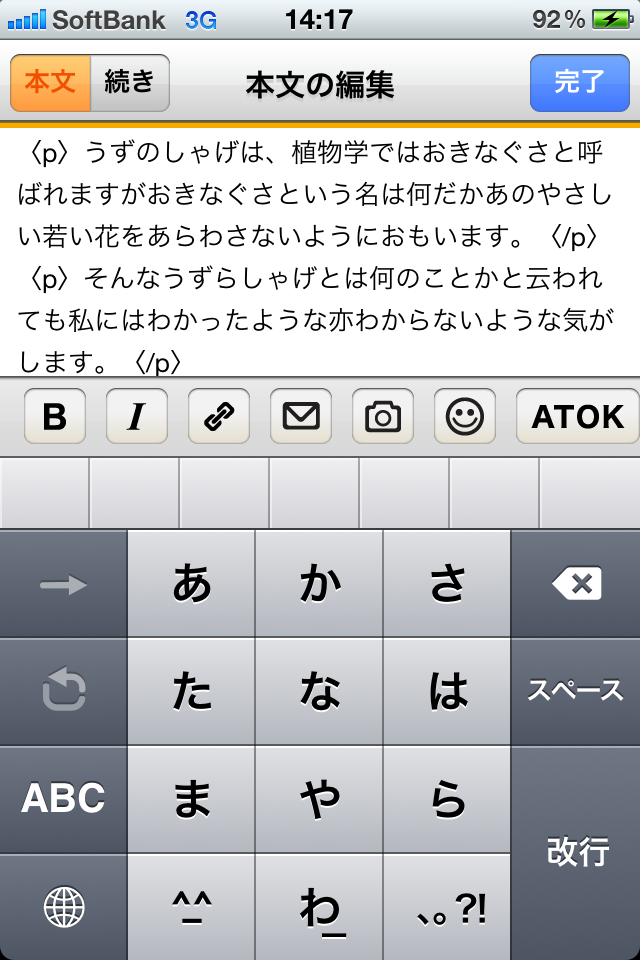Image resolution: width=640 pixels, height=960 pixels.
Task: Select the 本文 segment
Action: pyautogui.click(x=51, y=83)
